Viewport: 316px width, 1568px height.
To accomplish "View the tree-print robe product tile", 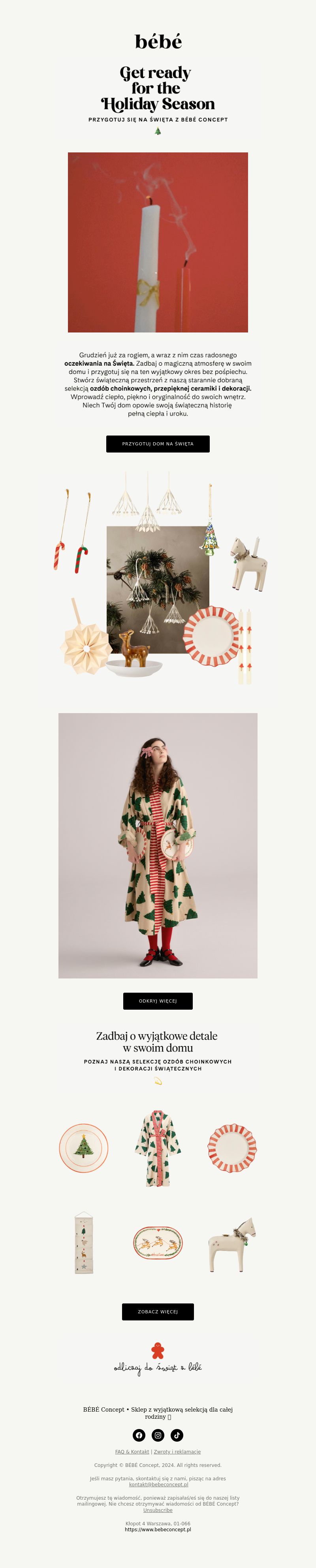I will coord(158,1148).
